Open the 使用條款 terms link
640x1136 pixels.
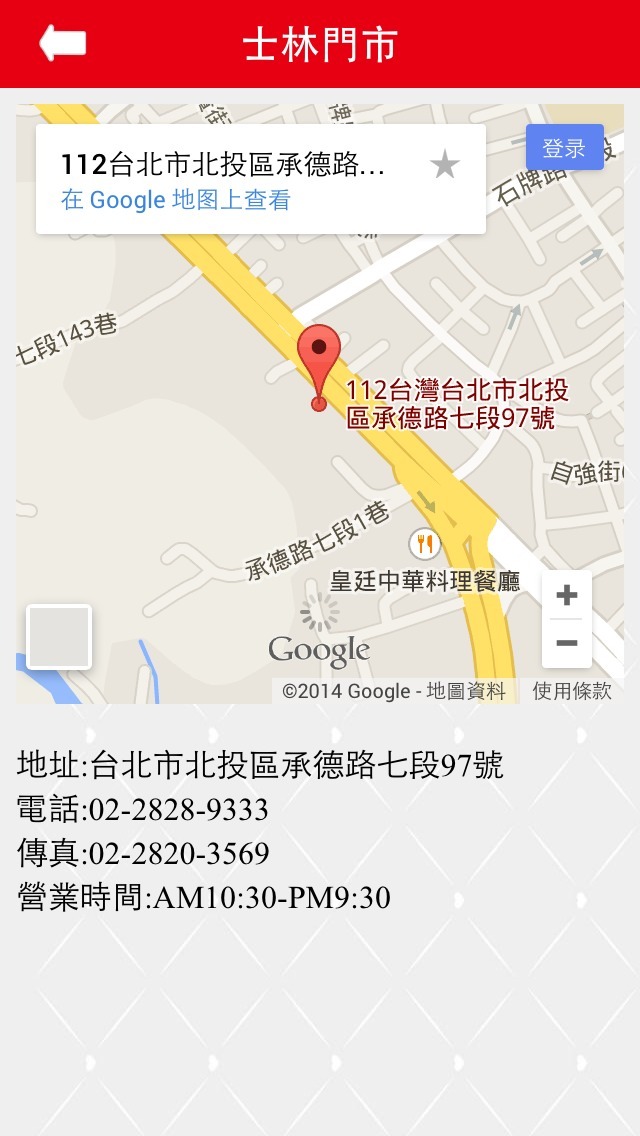[572, 691]
